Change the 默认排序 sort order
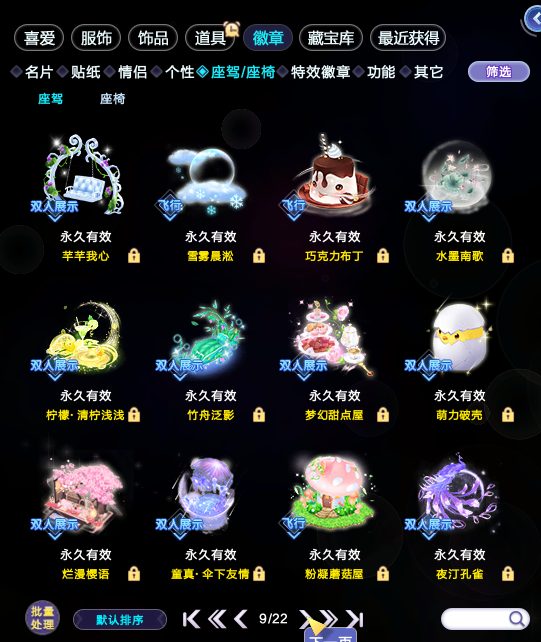 click(120, 619)
